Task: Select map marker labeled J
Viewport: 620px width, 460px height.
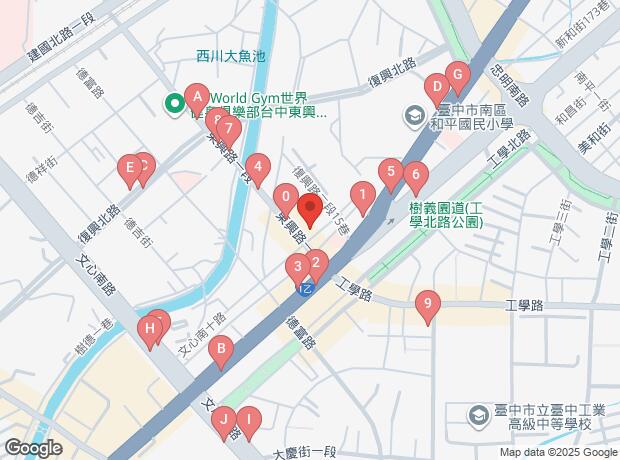Action: (224, 418)
